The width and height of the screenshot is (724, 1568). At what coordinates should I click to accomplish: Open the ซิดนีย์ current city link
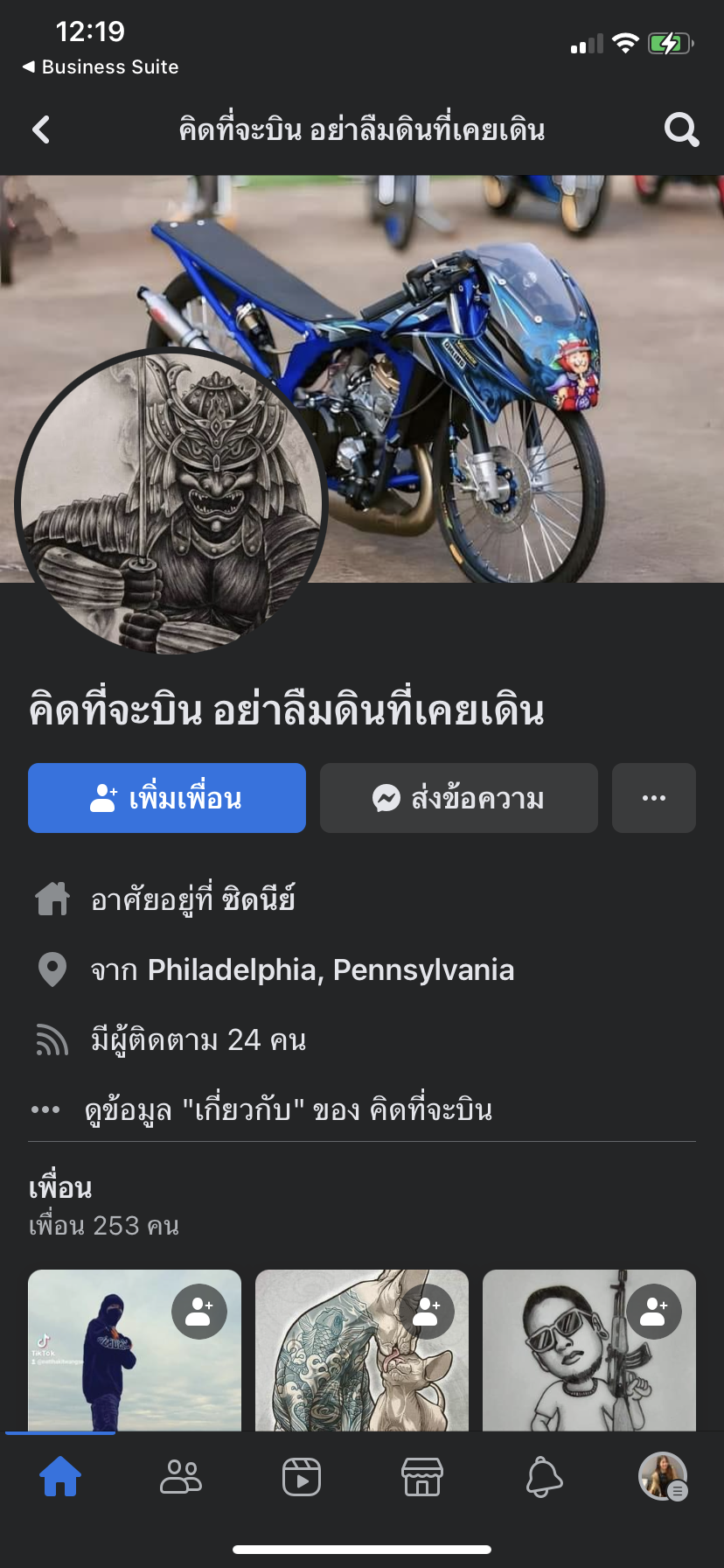point(259,899)
